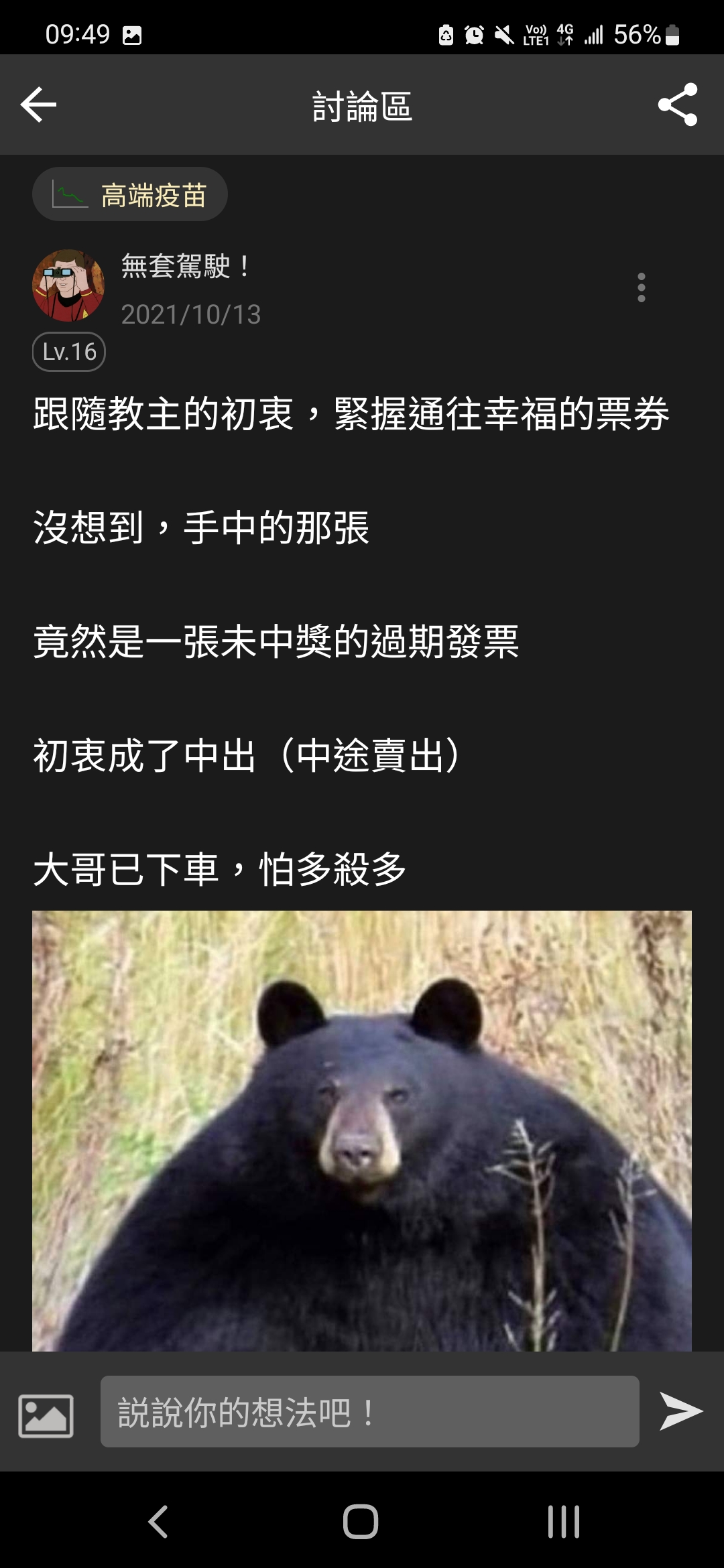Tap the system home button
The height and width of the screenshot is (1568, 724).
[361, 1521]
